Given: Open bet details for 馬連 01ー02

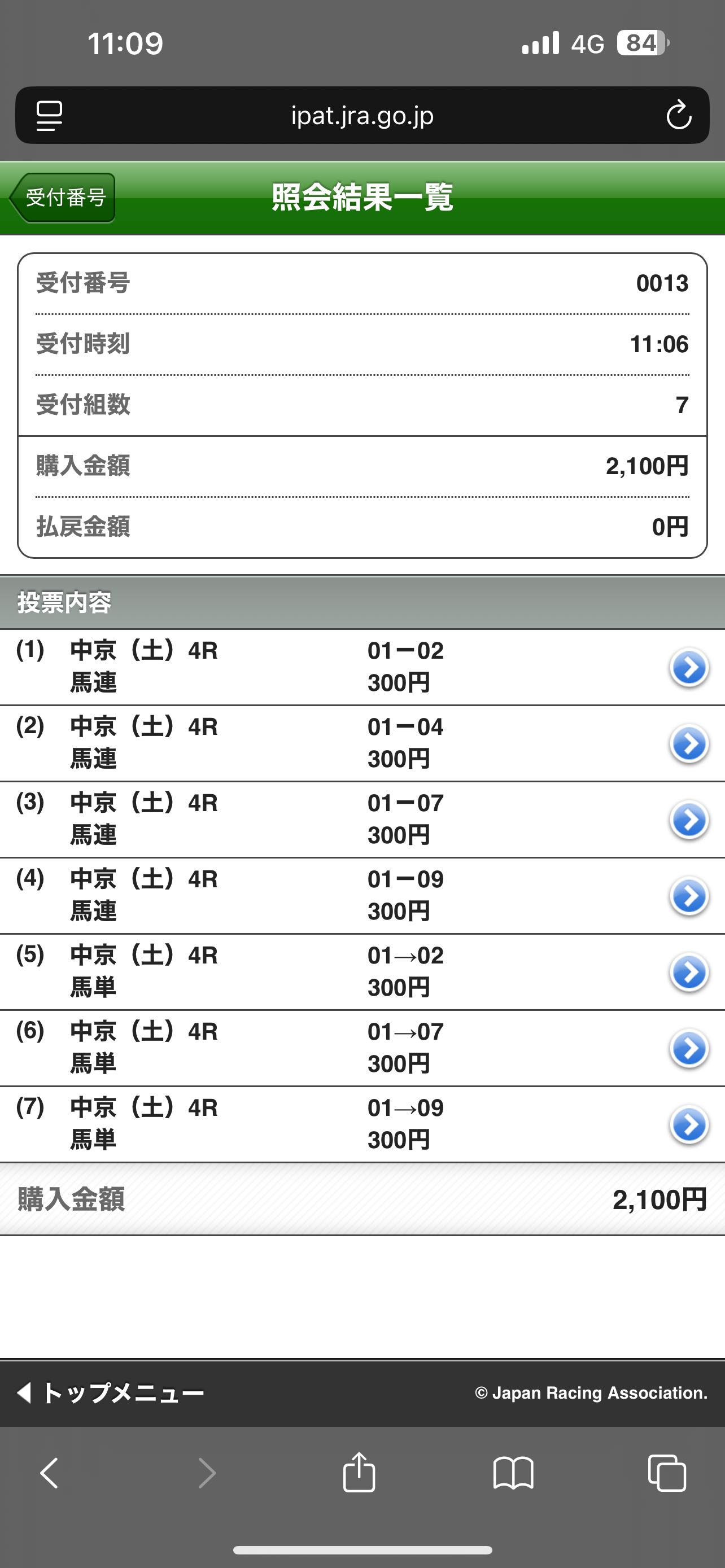Looking at the screenshot, I should click(688, 668).
